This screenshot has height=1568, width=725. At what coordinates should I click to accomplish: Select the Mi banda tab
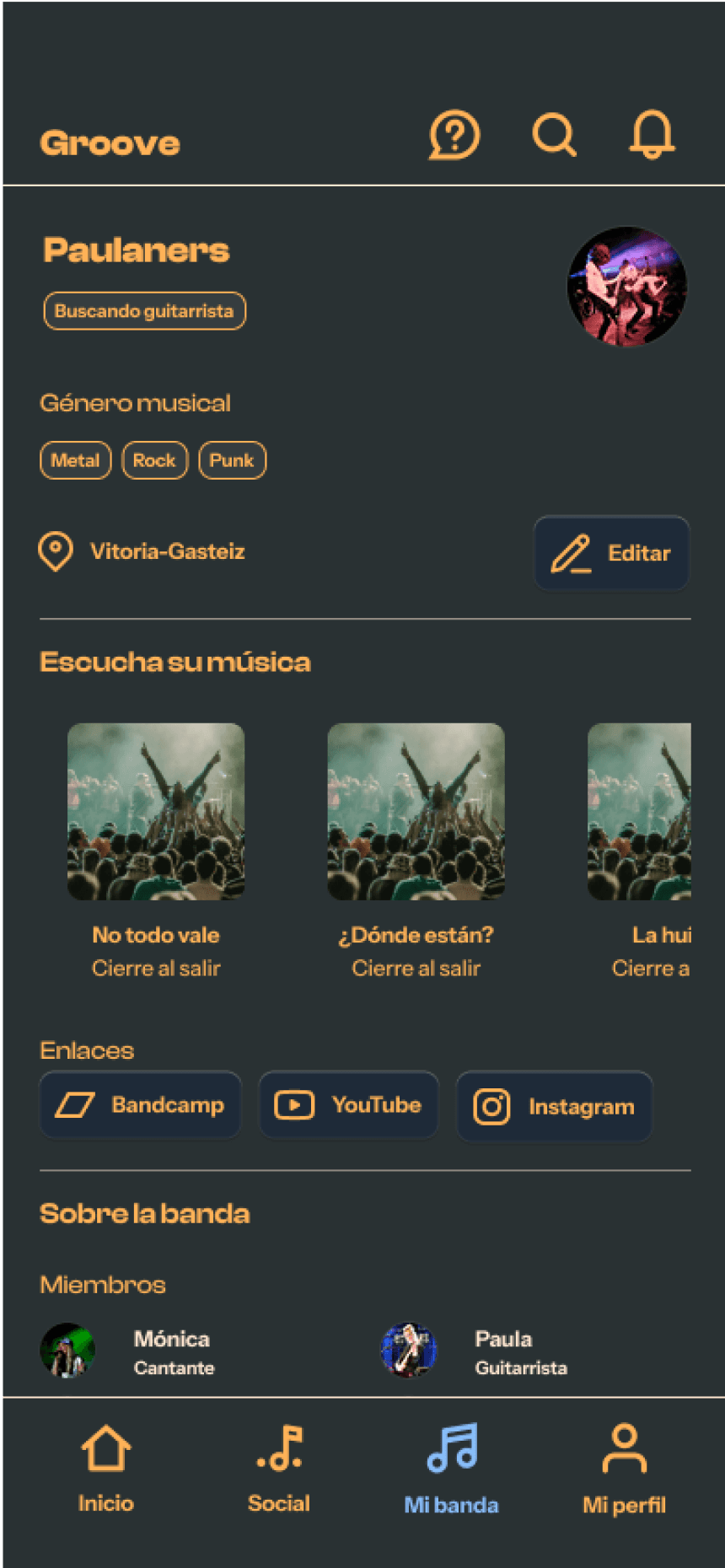click(452, 1468)
